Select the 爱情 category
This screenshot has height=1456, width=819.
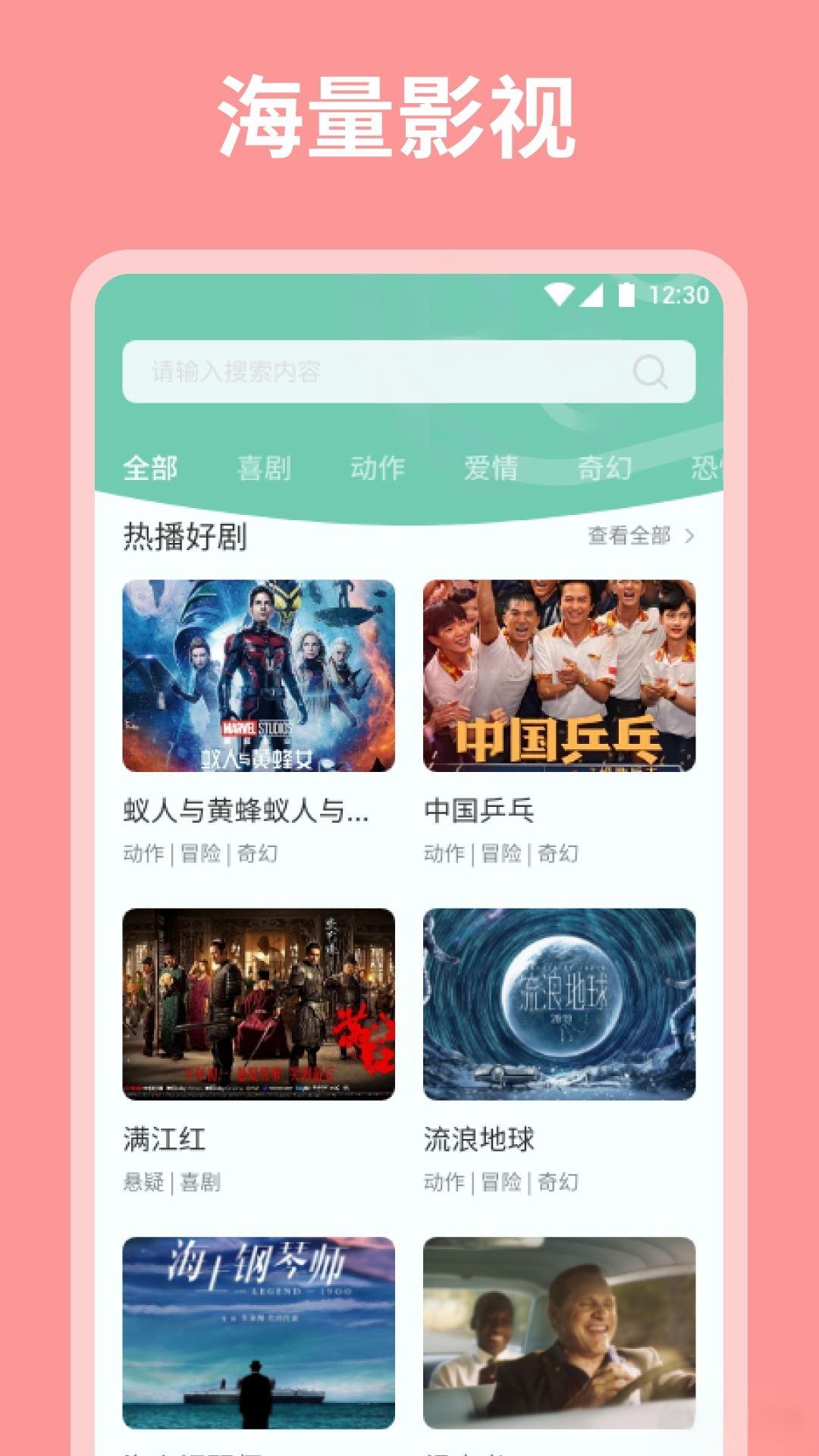tap(491, 469)
